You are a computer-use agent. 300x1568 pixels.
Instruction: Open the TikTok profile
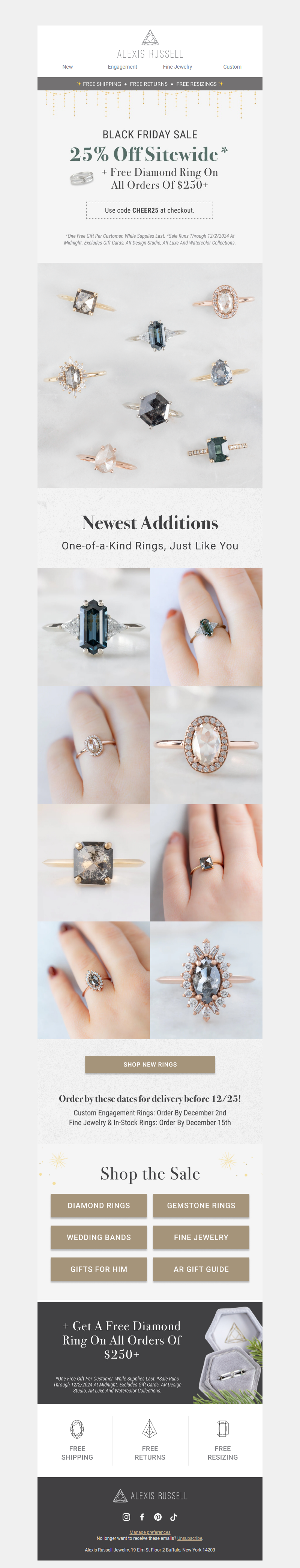point(173,1517)
